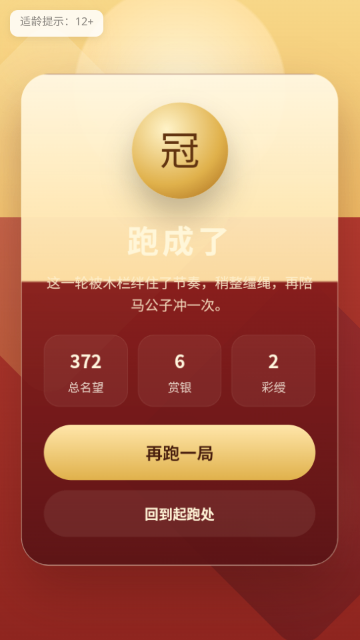
Task: Return via 回到起跑处 button
Action: (x=180, y=514)
